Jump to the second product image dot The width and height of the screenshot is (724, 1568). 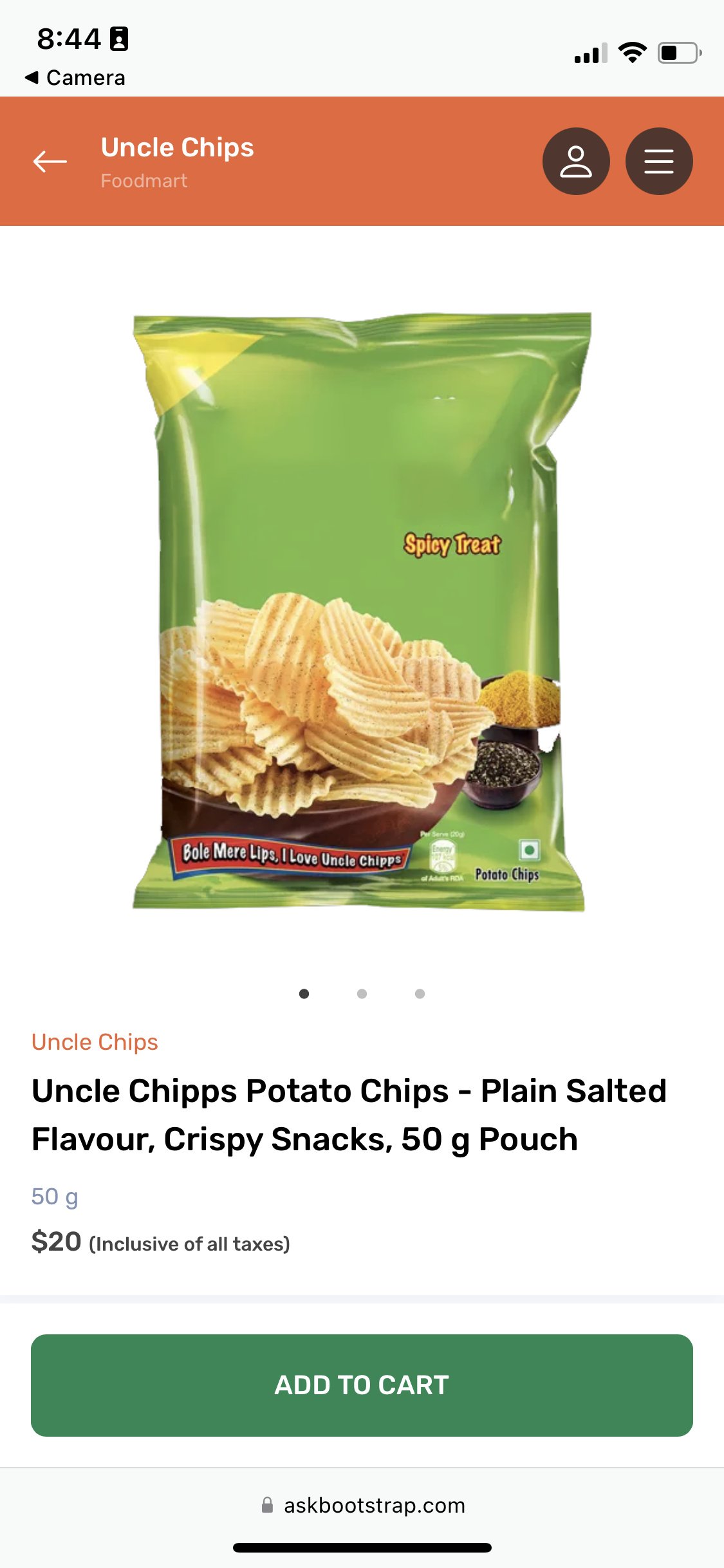[362, 994]
